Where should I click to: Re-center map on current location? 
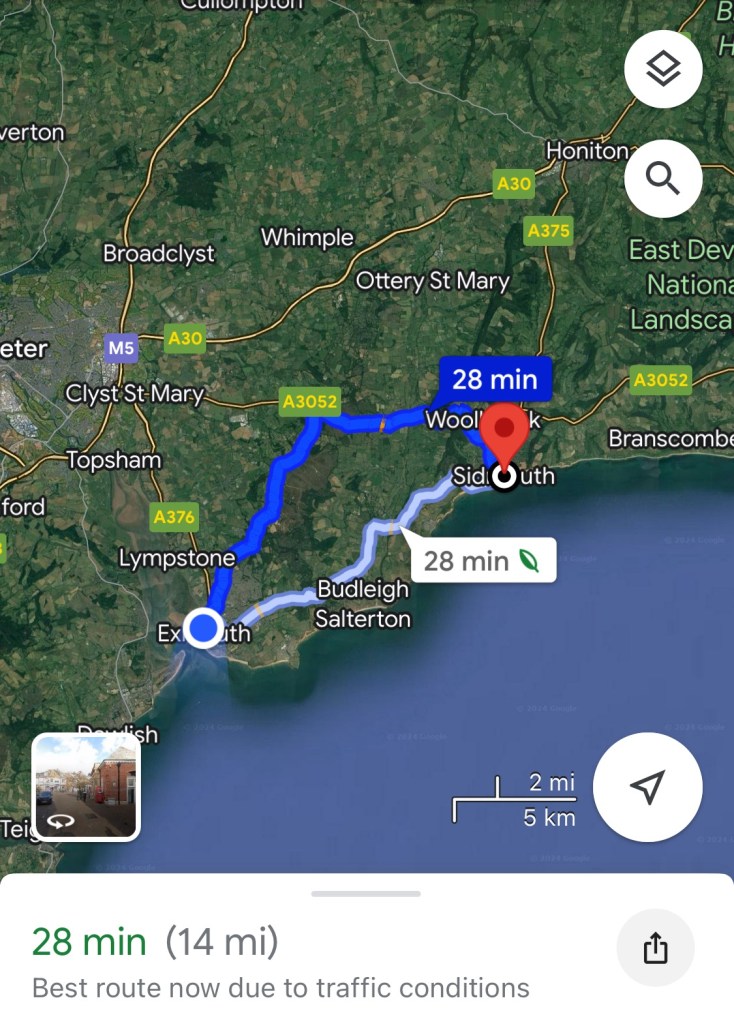pyautogui.click(x=647, y=787)
